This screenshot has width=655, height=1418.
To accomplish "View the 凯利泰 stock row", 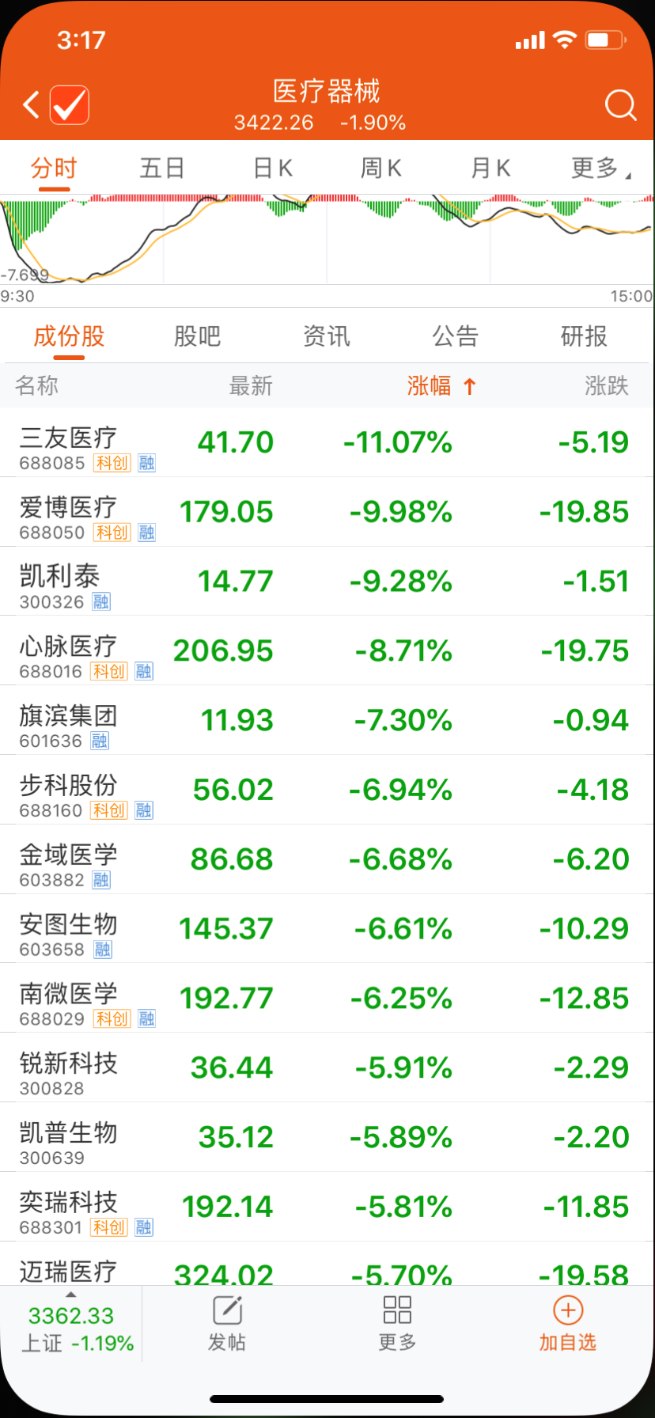I will [327, 581].
